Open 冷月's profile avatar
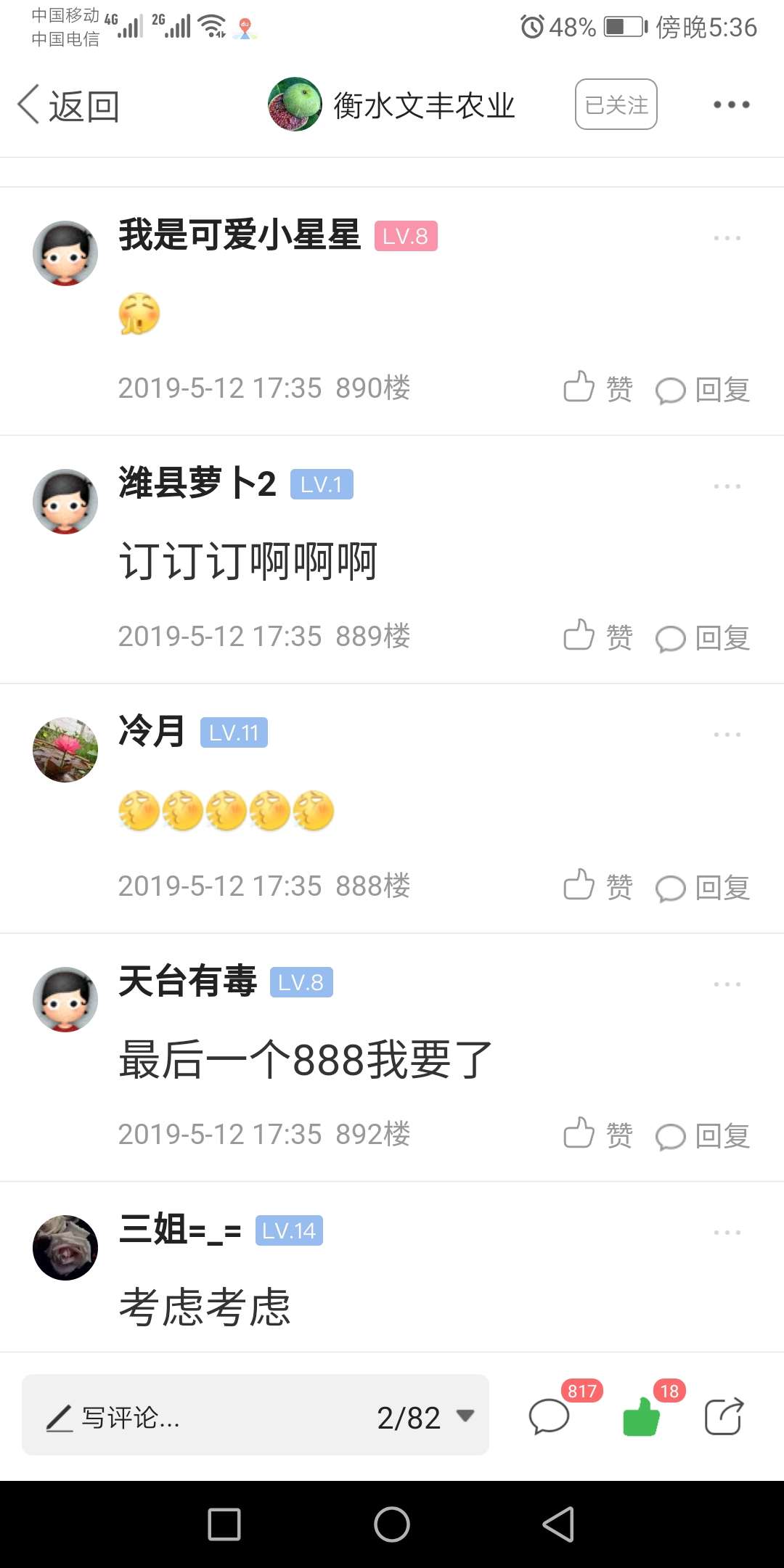The height and width of the screenshot is (1568, 784). 65,750
